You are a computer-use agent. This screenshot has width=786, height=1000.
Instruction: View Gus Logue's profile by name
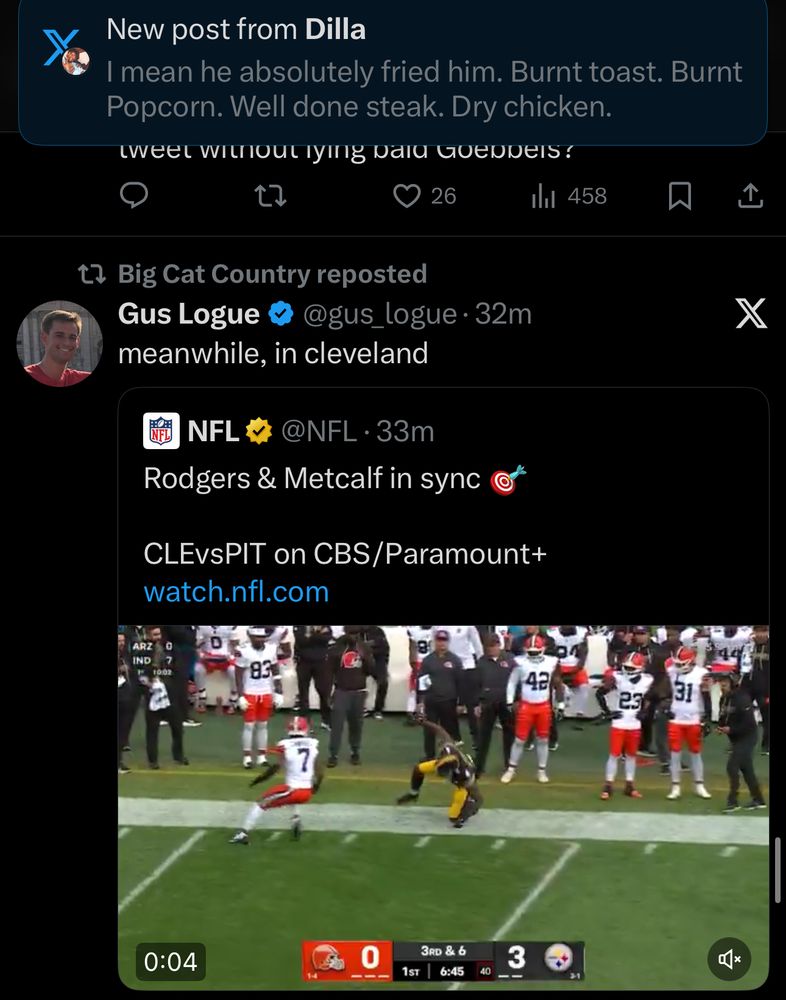[x=189, y=314]
